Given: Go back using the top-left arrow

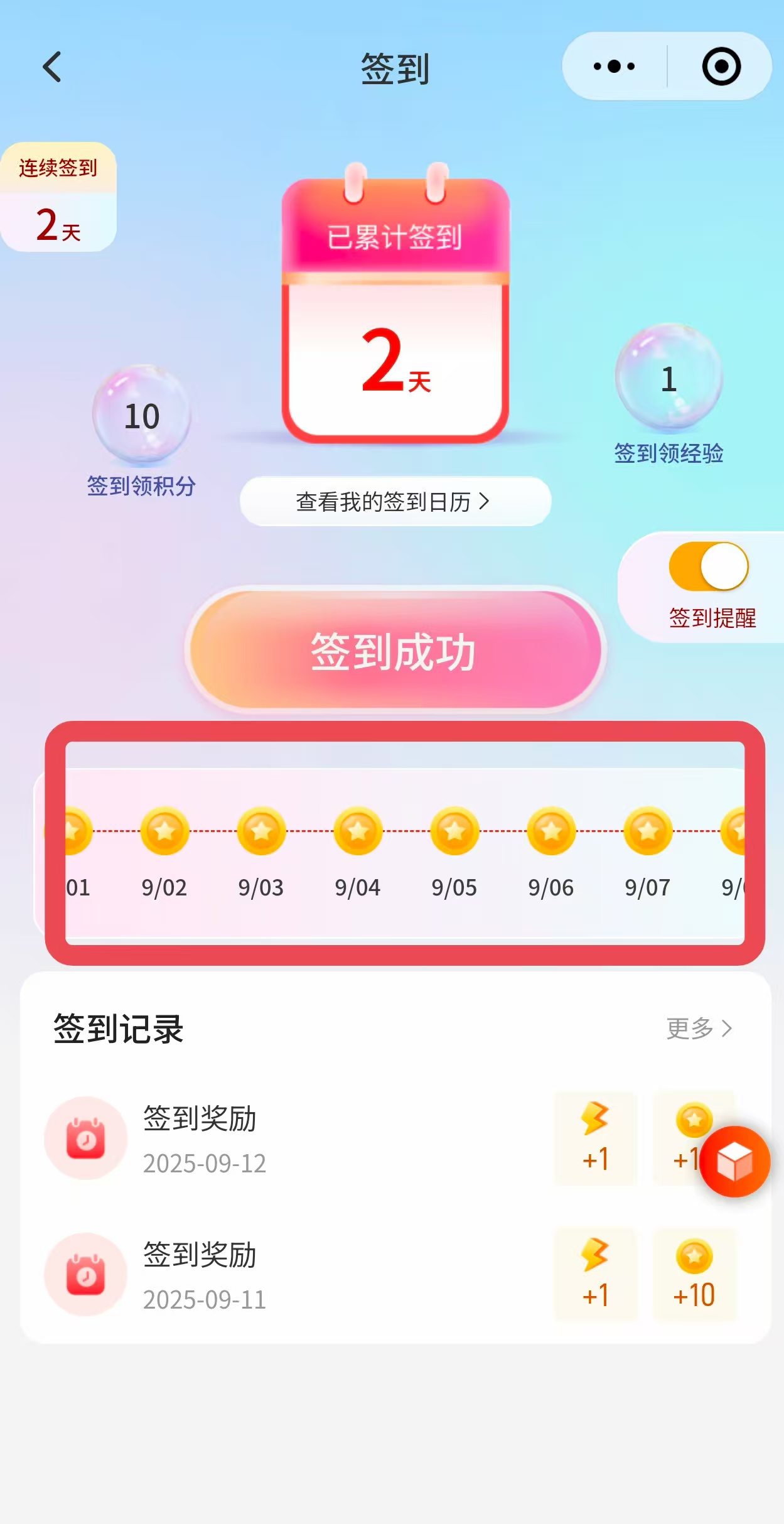Looking at the screenshot, I should (x=52, y=67).
